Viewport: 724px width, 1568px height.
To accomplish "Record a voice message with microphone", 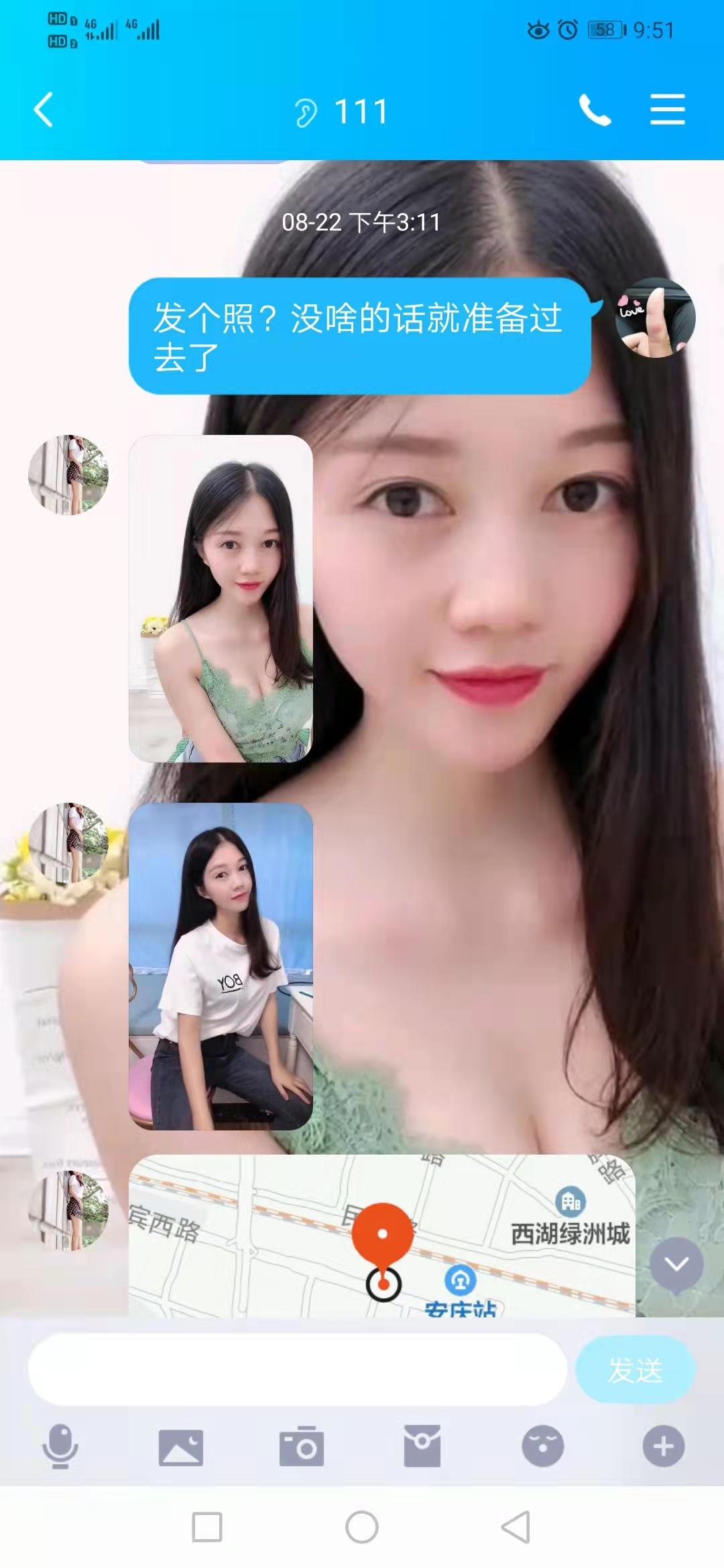I will click(x=60, y=1446).
